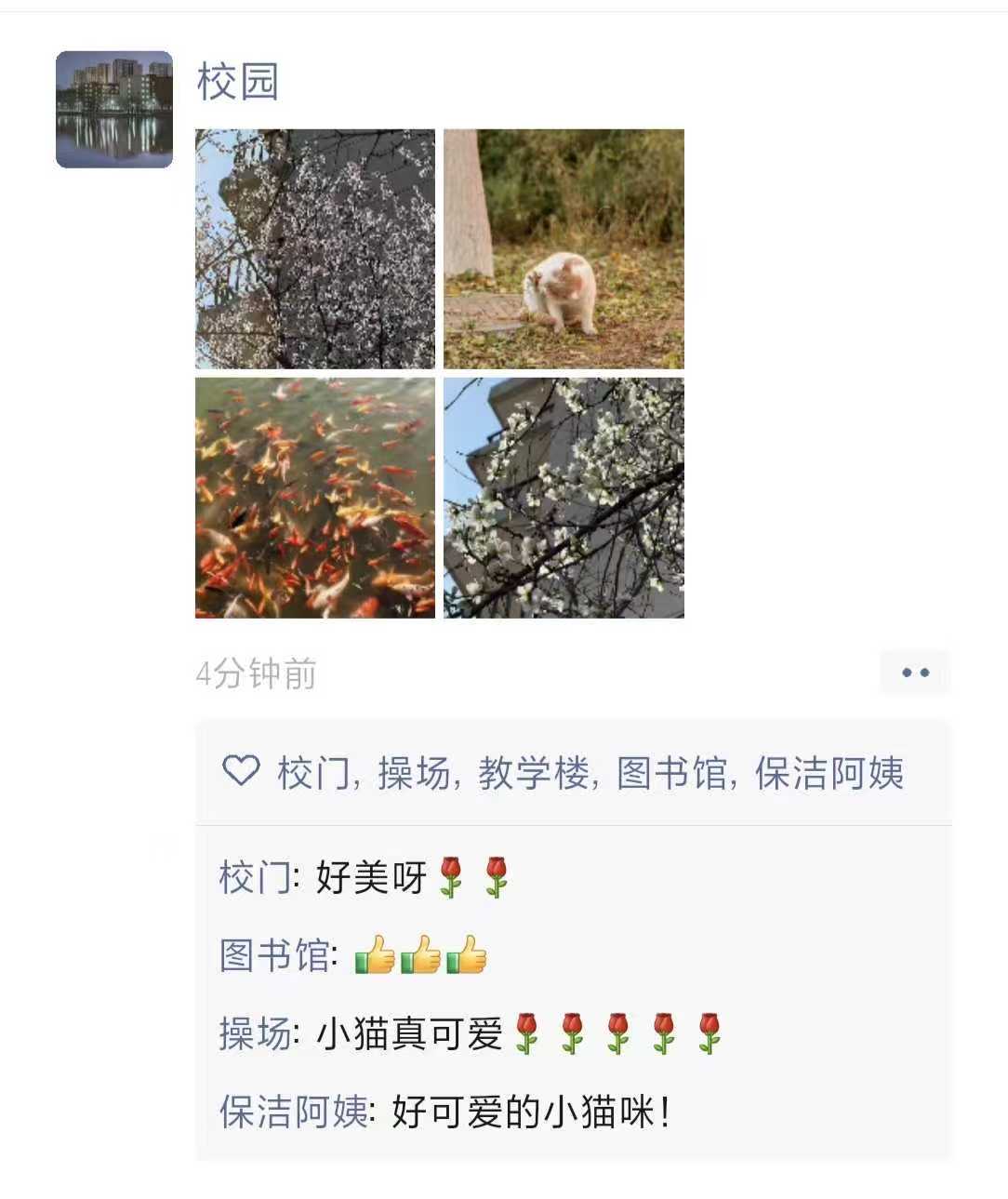Open the white blossoms and building photo
The height and width of the screenshot is (1199, 1008).
click(564, 498)
